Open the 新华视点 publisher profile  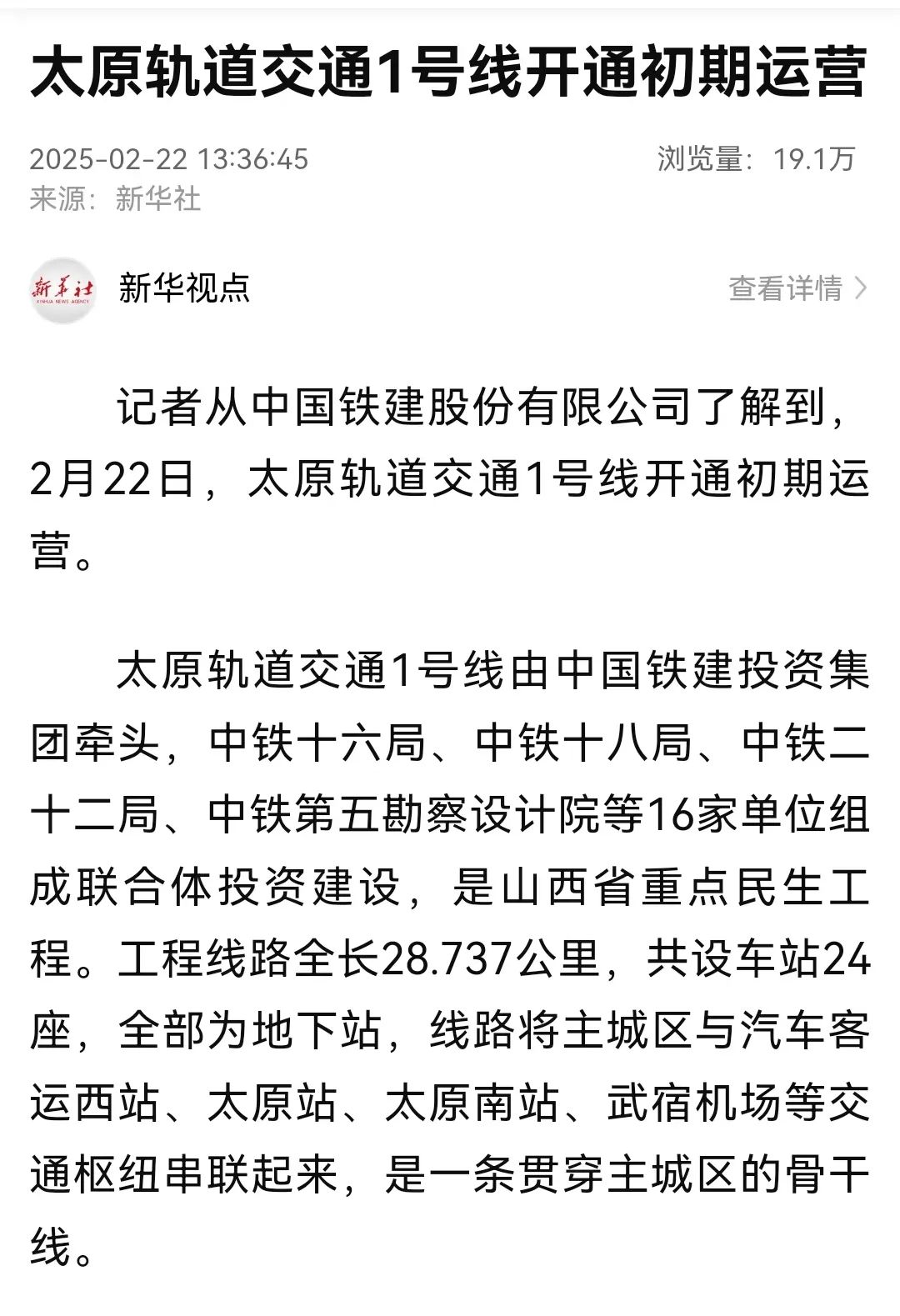coord(183,288)
